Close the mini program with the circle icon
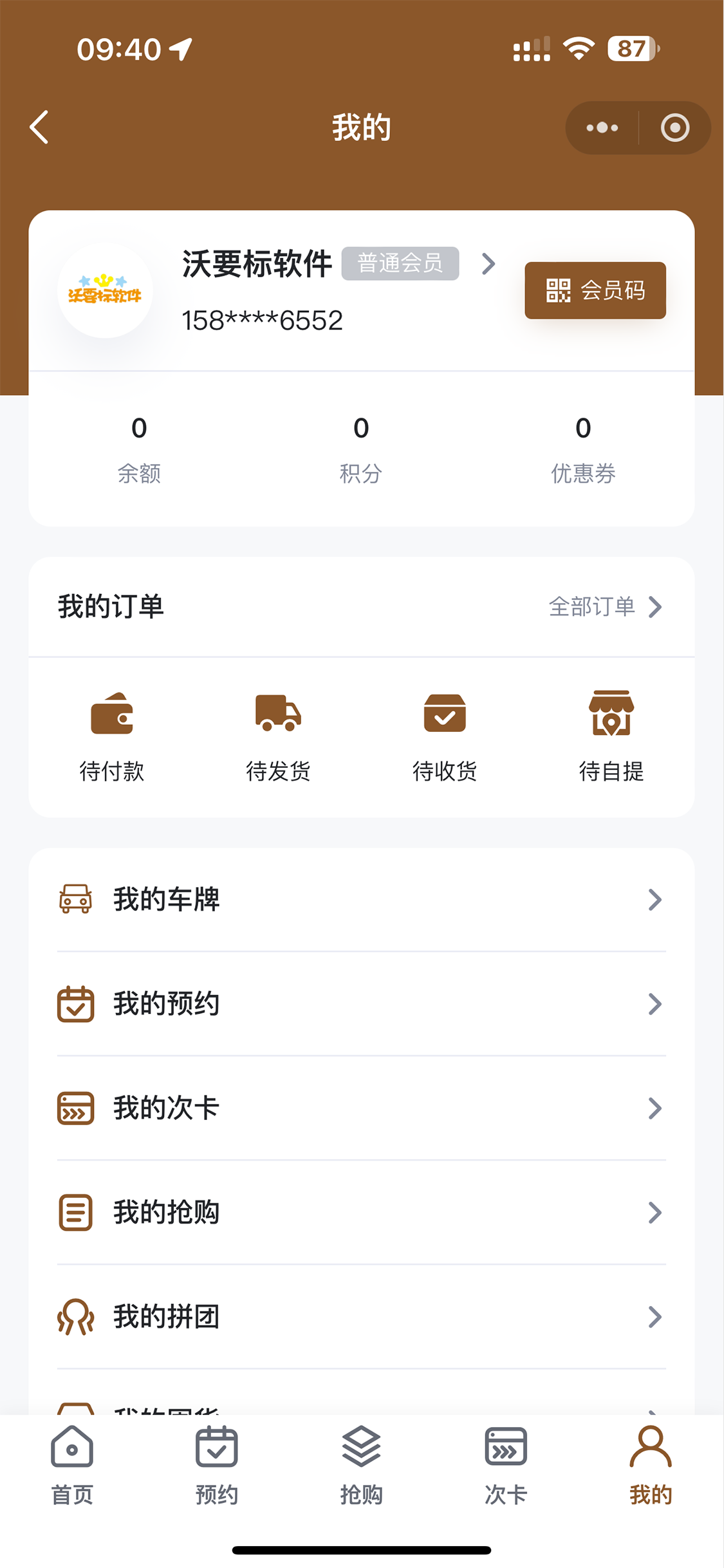The height and width of the screenshot is (1568, 724). coord(675,127)
